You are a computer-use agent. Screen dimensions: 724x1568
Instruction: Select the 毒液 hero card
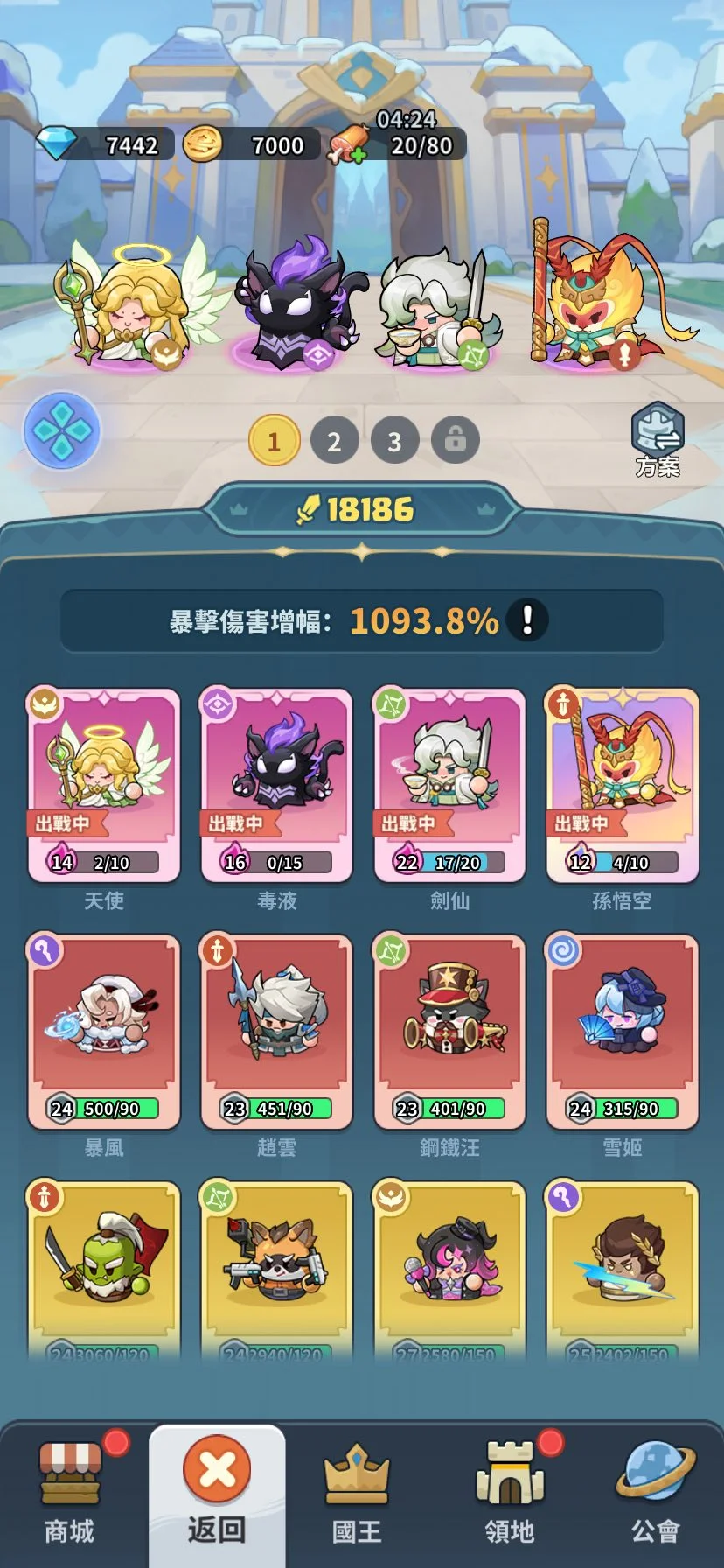click(277, 786)
